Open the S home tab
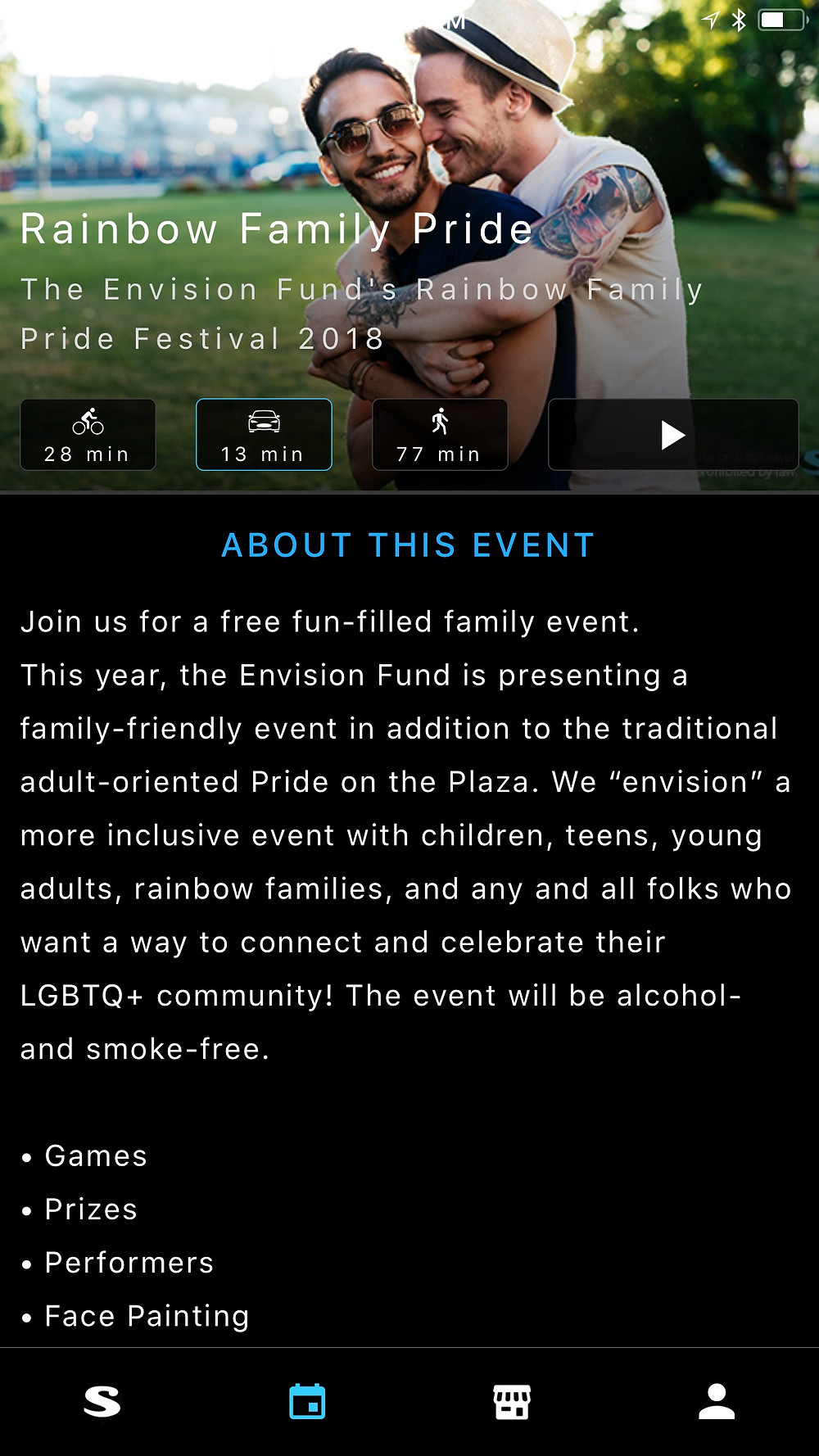 [x=102, y=1401]
